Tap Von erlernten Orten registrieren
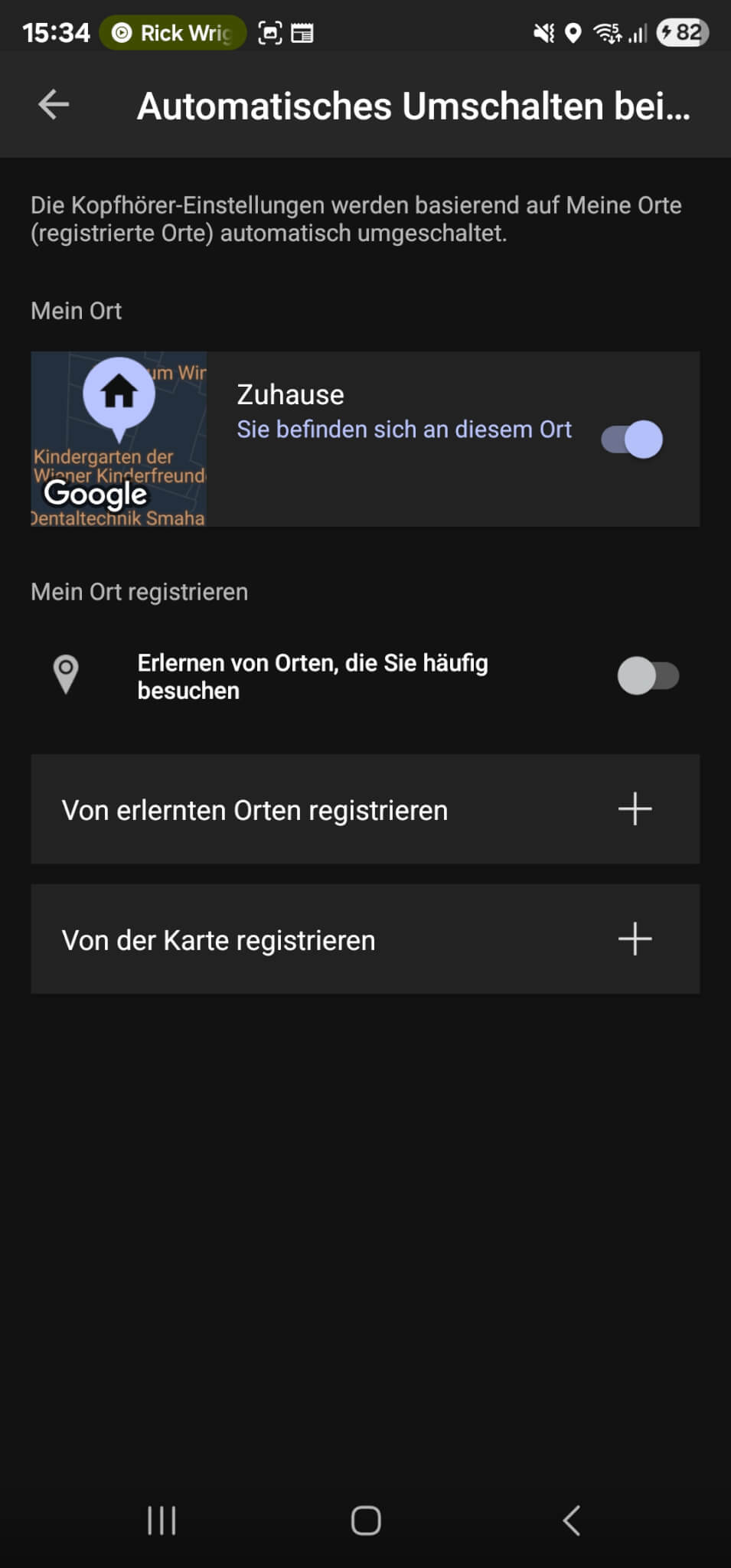 click(365, 809)
